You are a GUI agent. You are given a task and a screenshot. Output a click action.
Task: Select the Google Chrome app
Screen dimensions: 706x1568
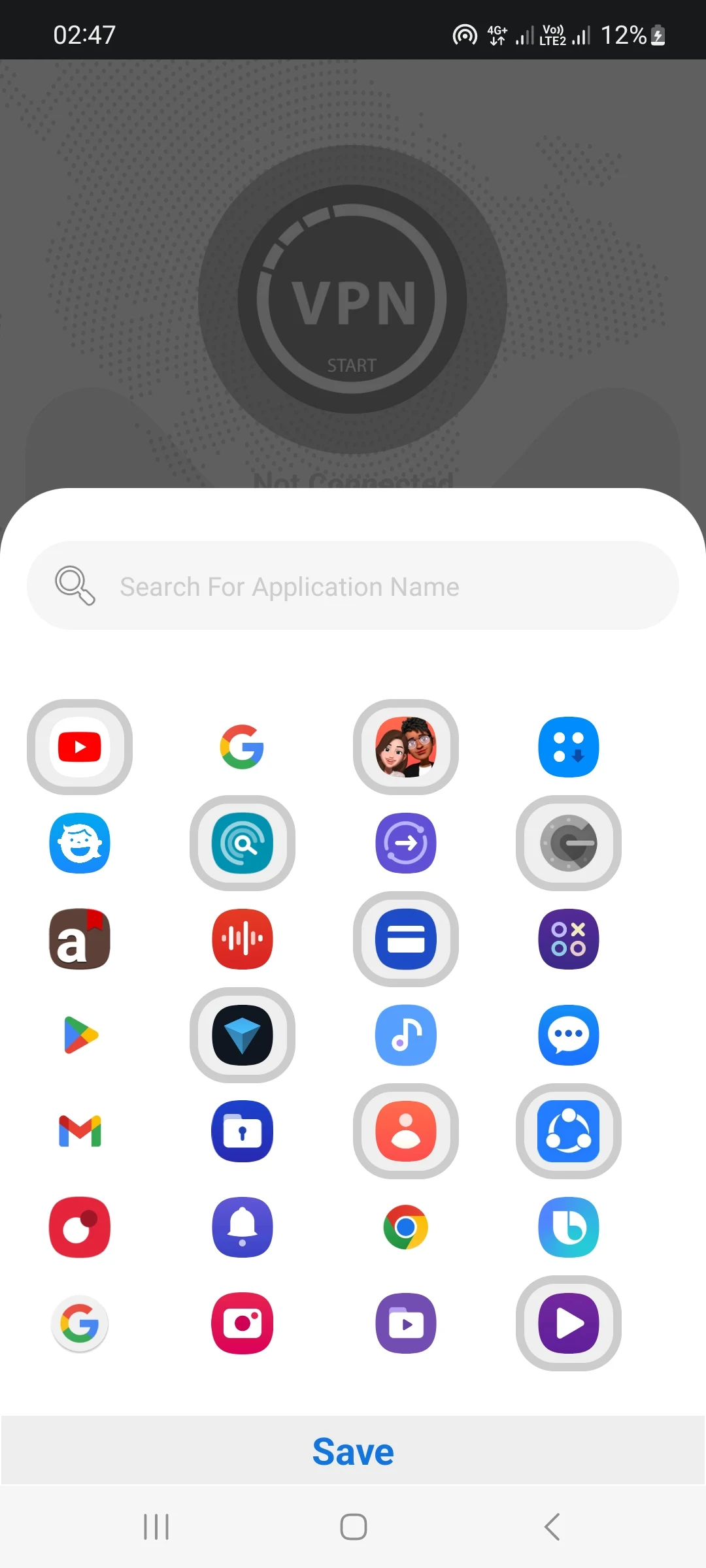coord(405,1227)
